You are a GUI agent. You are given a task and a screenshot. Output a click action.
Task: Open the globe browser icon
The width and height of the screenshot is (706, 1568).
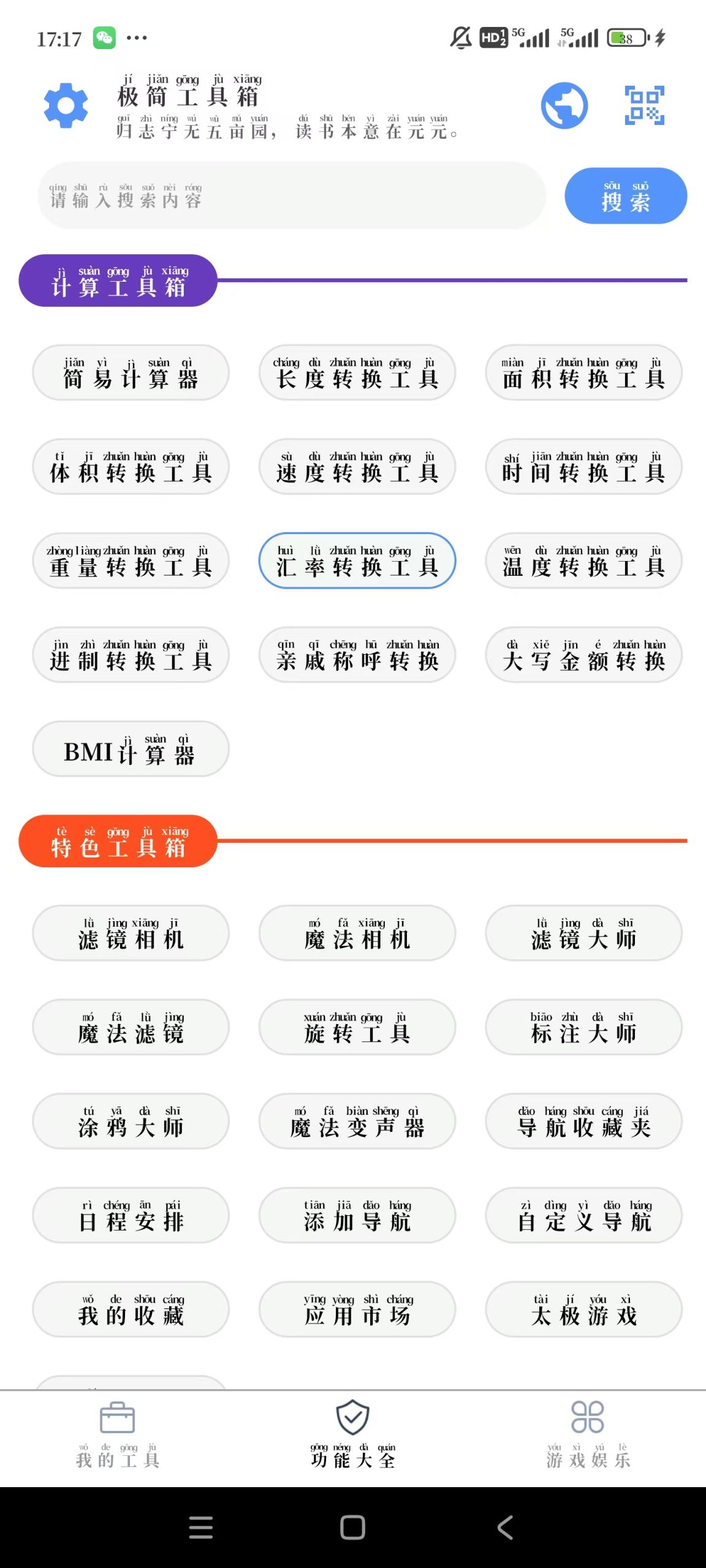[x=564, y=105]
